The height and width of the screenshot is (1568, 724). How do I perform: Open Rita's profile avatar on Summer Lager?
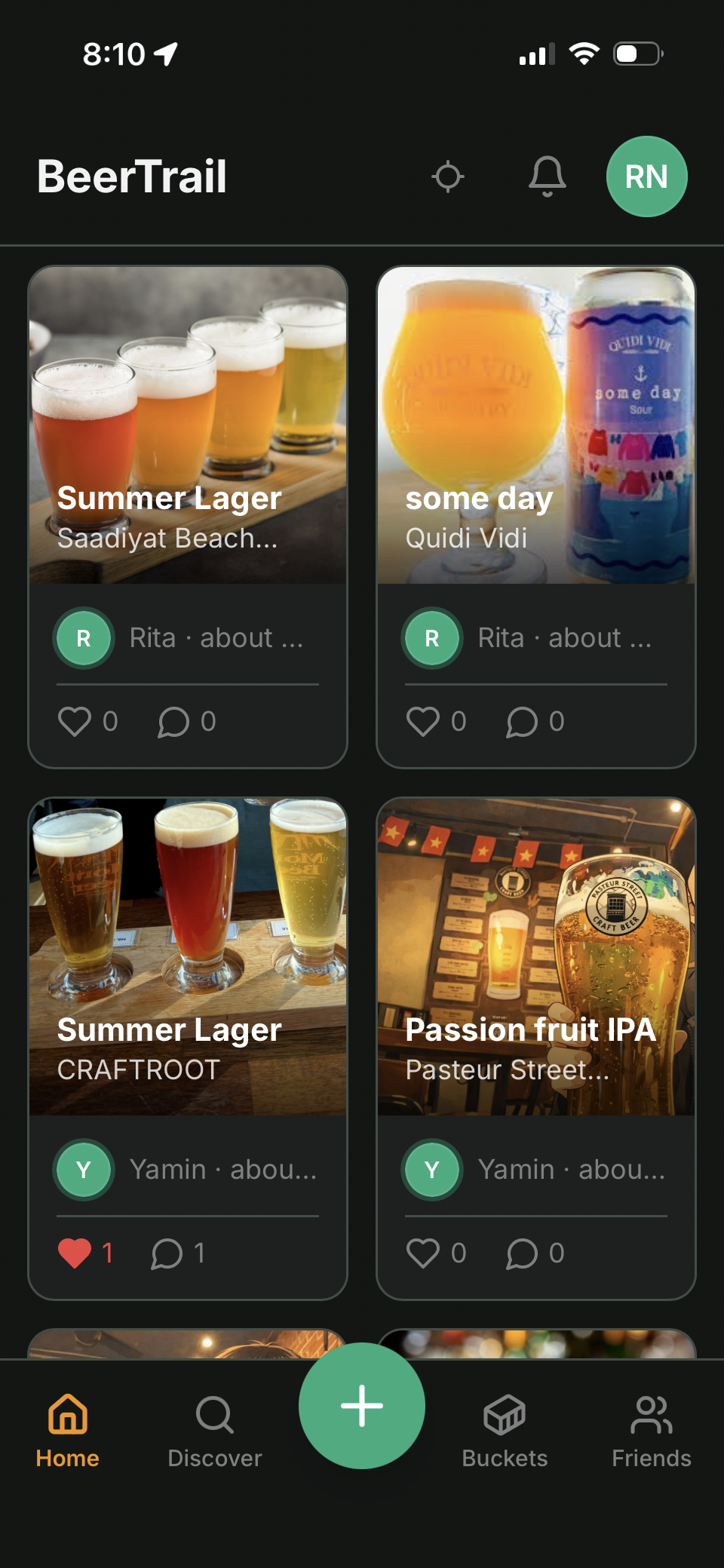pyautogui.click(x=83, y=638)
